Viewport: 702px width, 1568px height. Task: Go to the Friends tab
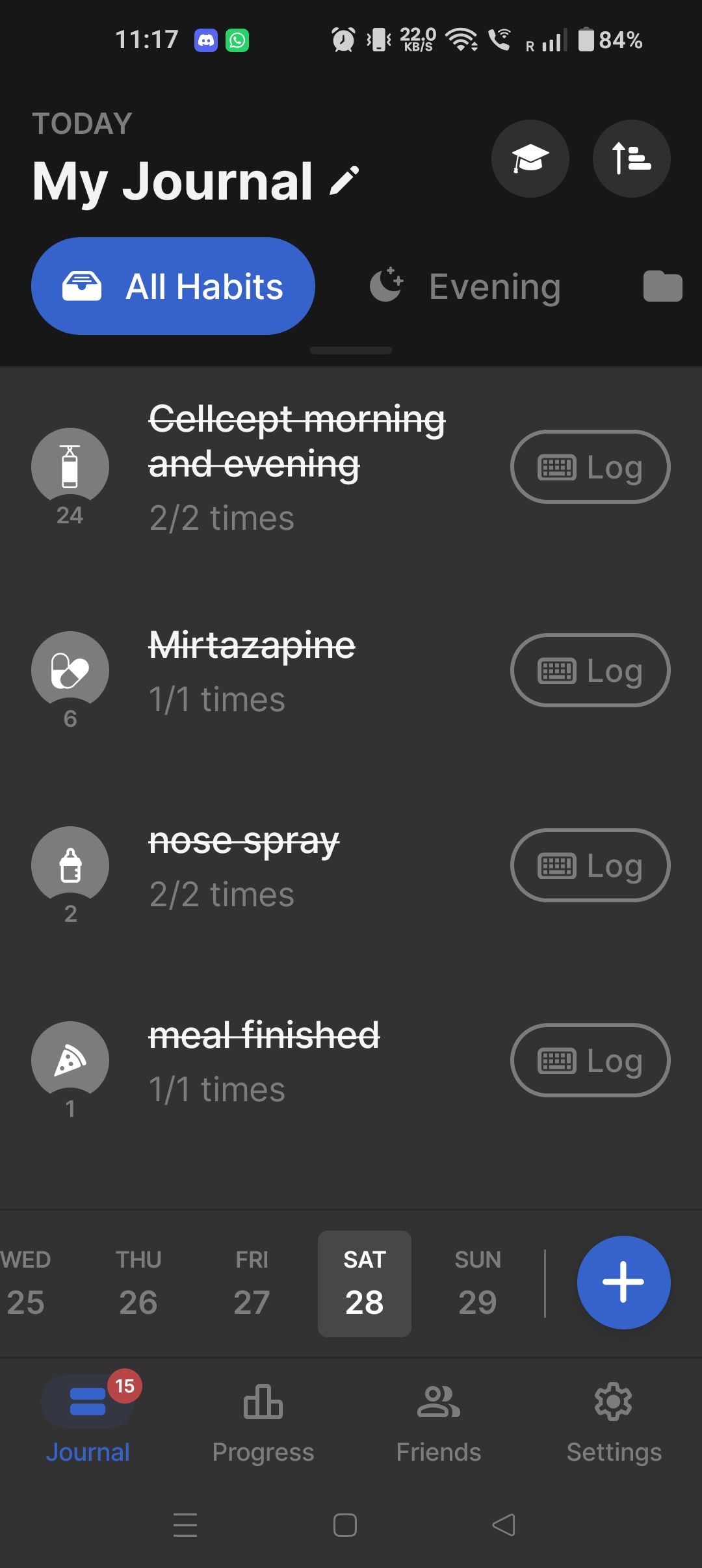[x=439, y=1422]
